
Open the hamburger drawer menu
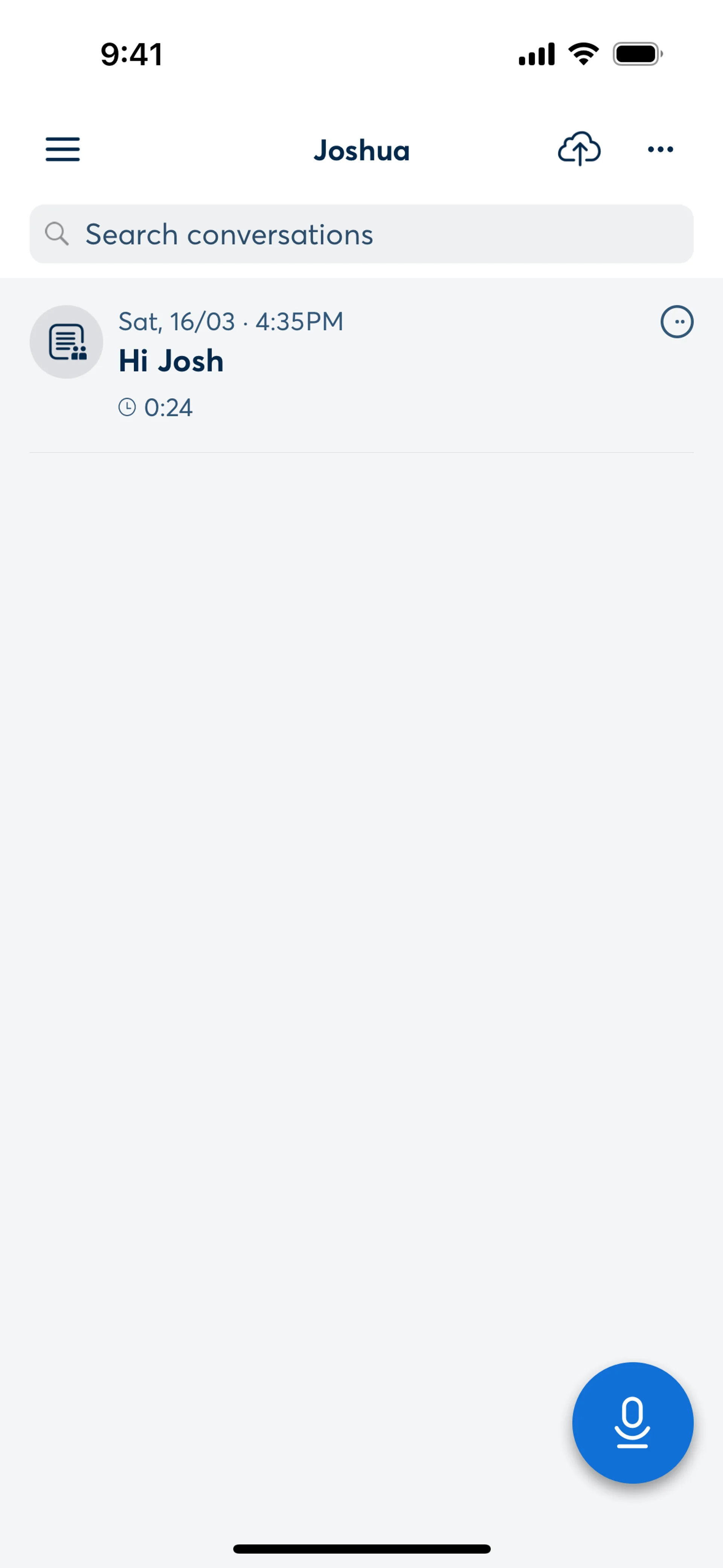point(63,149)
